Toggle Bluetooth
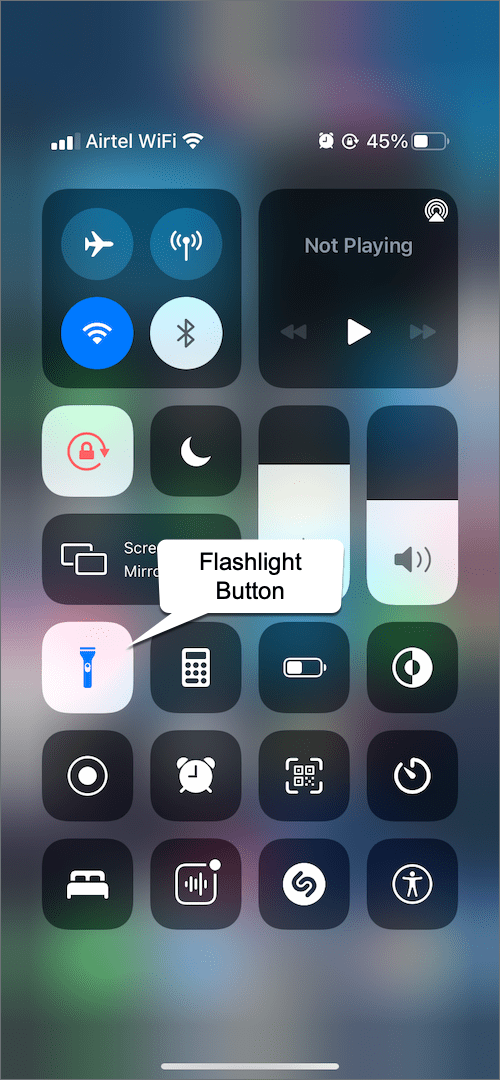Screen dimensions: 500x1080 tap(186, 333)
